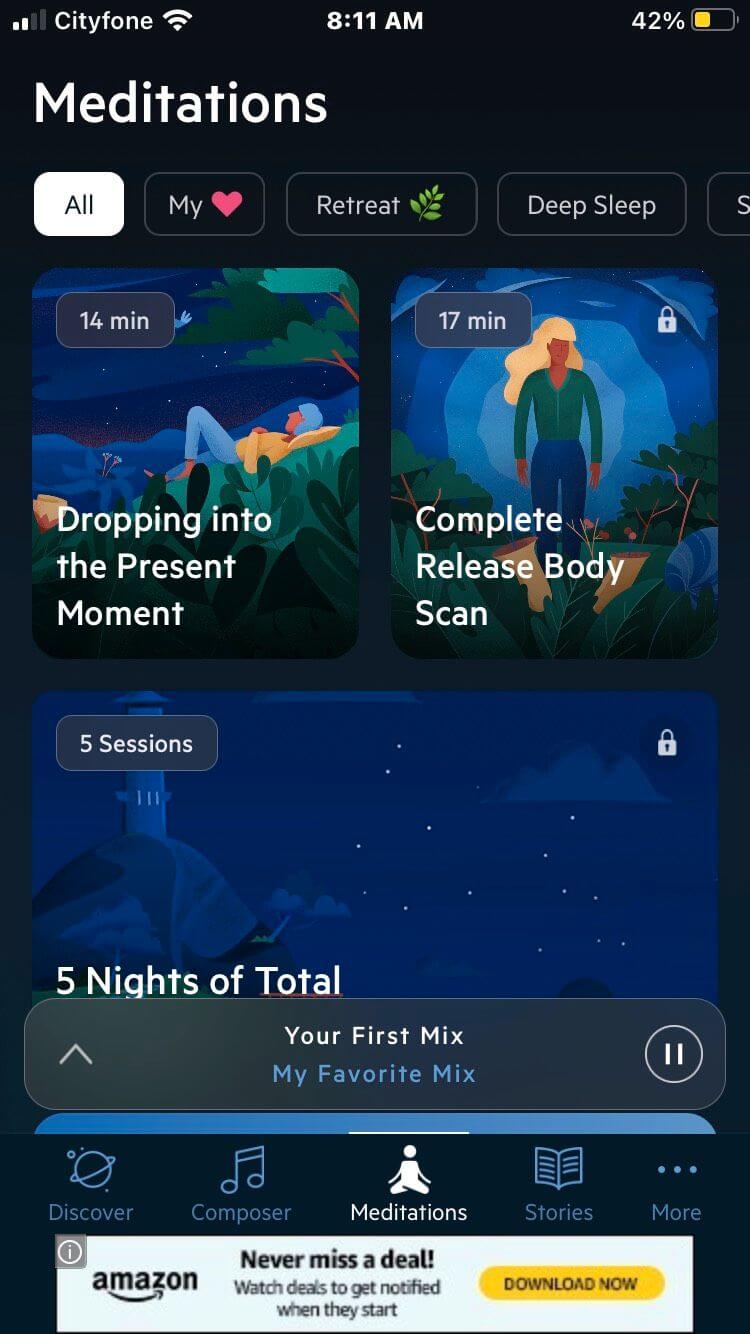Tap the lock icon on Complete Release Body Scan
750x1334 pixels.
(667, 320)
